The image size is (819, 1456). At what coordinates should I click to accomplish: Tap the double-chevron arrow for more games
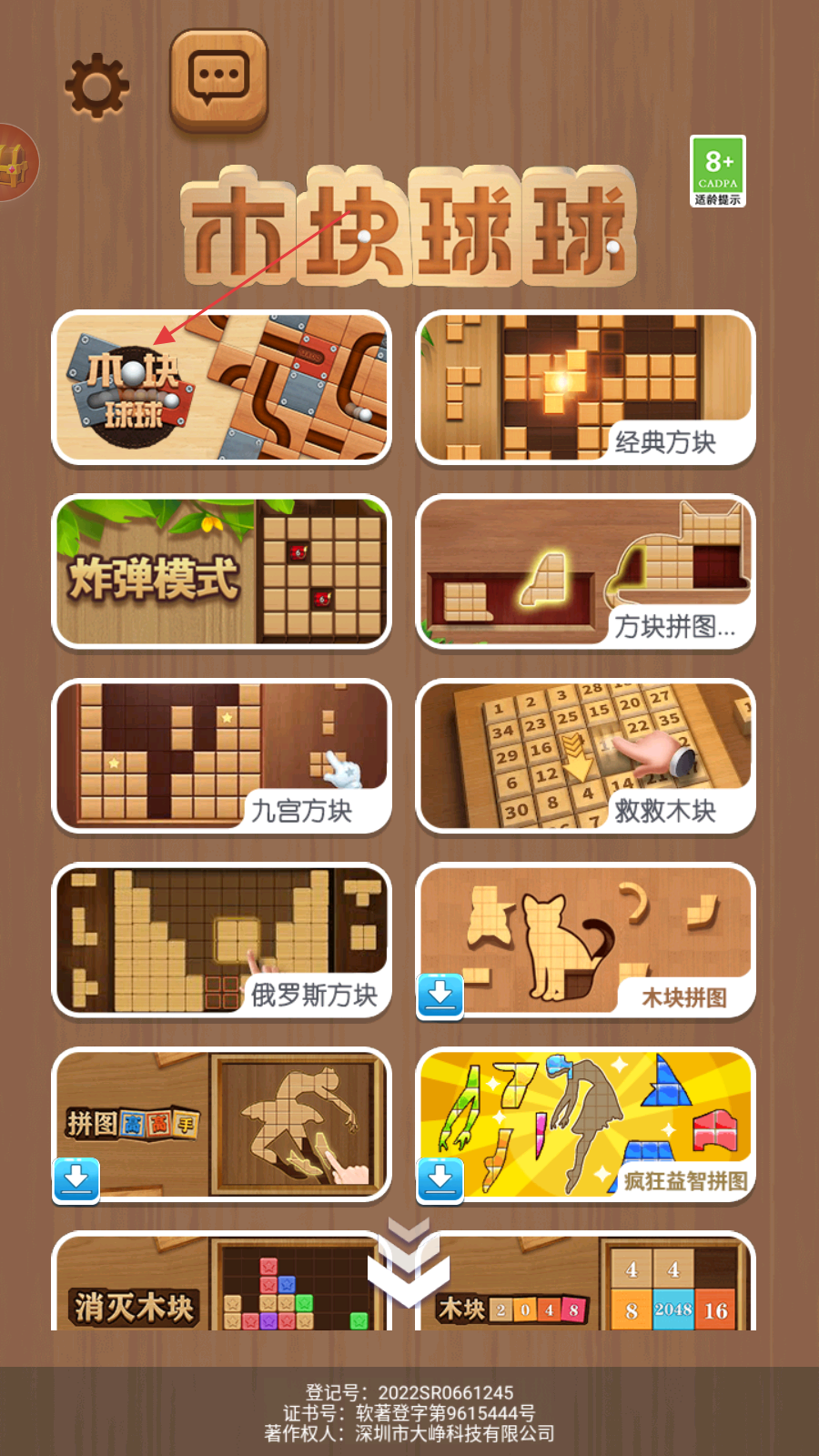tap(409, 1263)
